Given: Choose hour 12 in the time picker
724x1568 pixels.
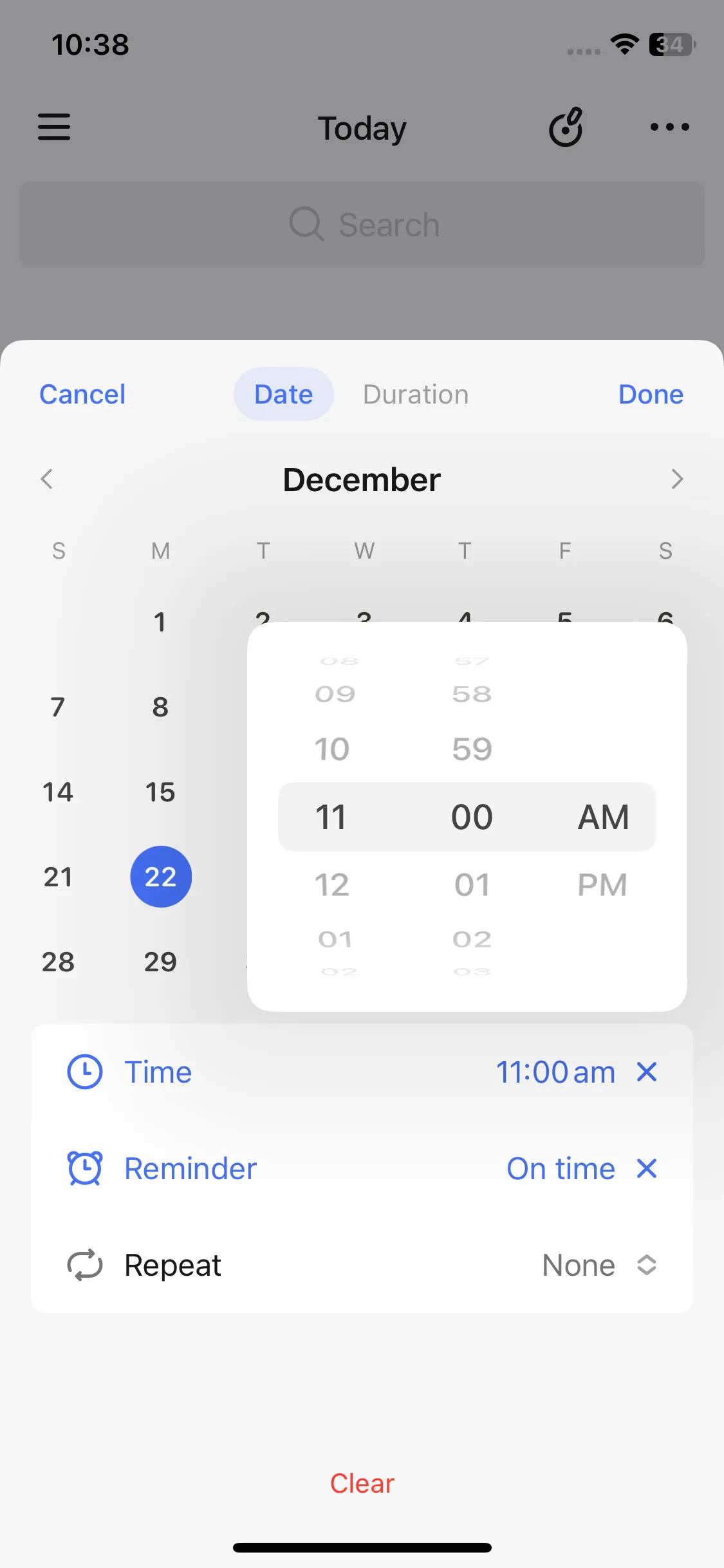Looking at the screenshot, I should (x=332, y=884).
